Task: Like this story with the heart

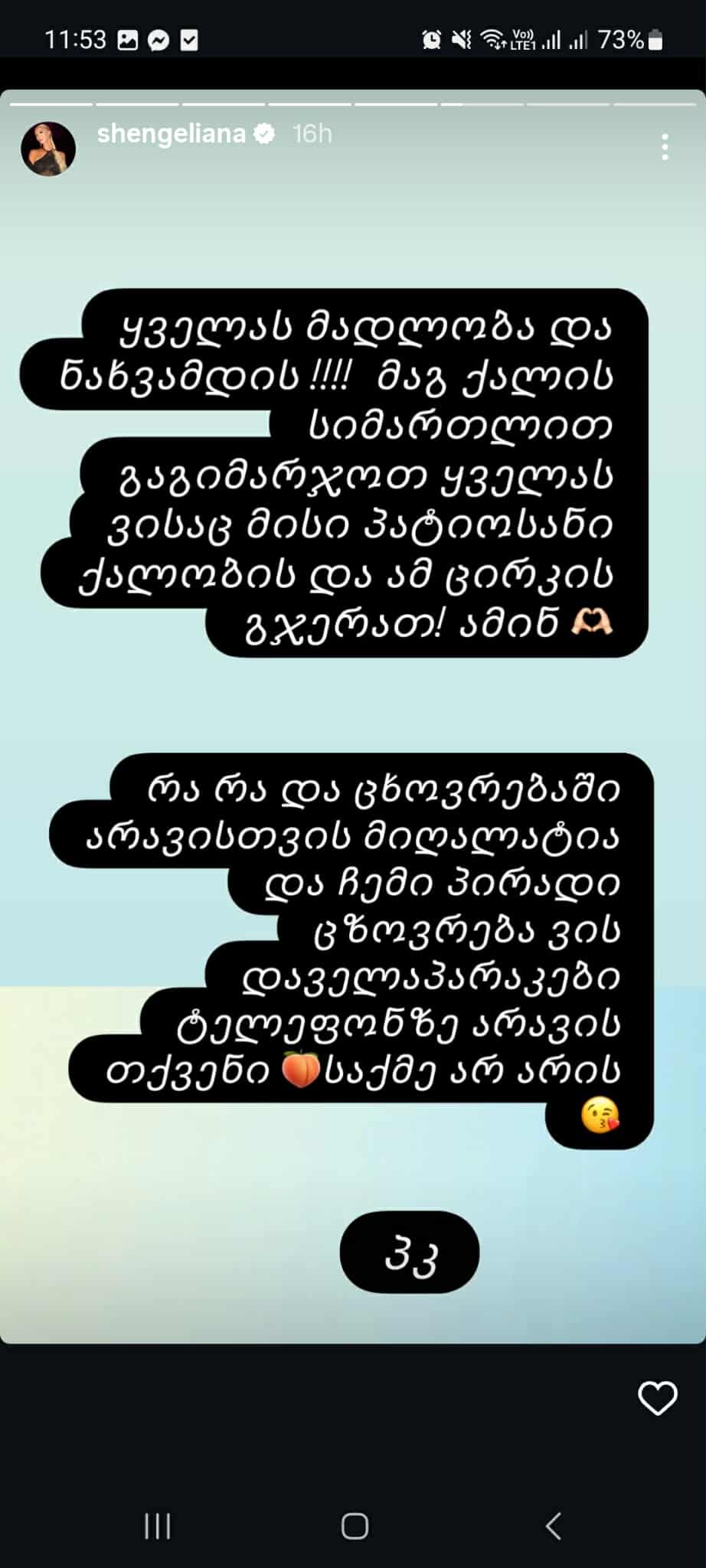Action: point(657,1399)
